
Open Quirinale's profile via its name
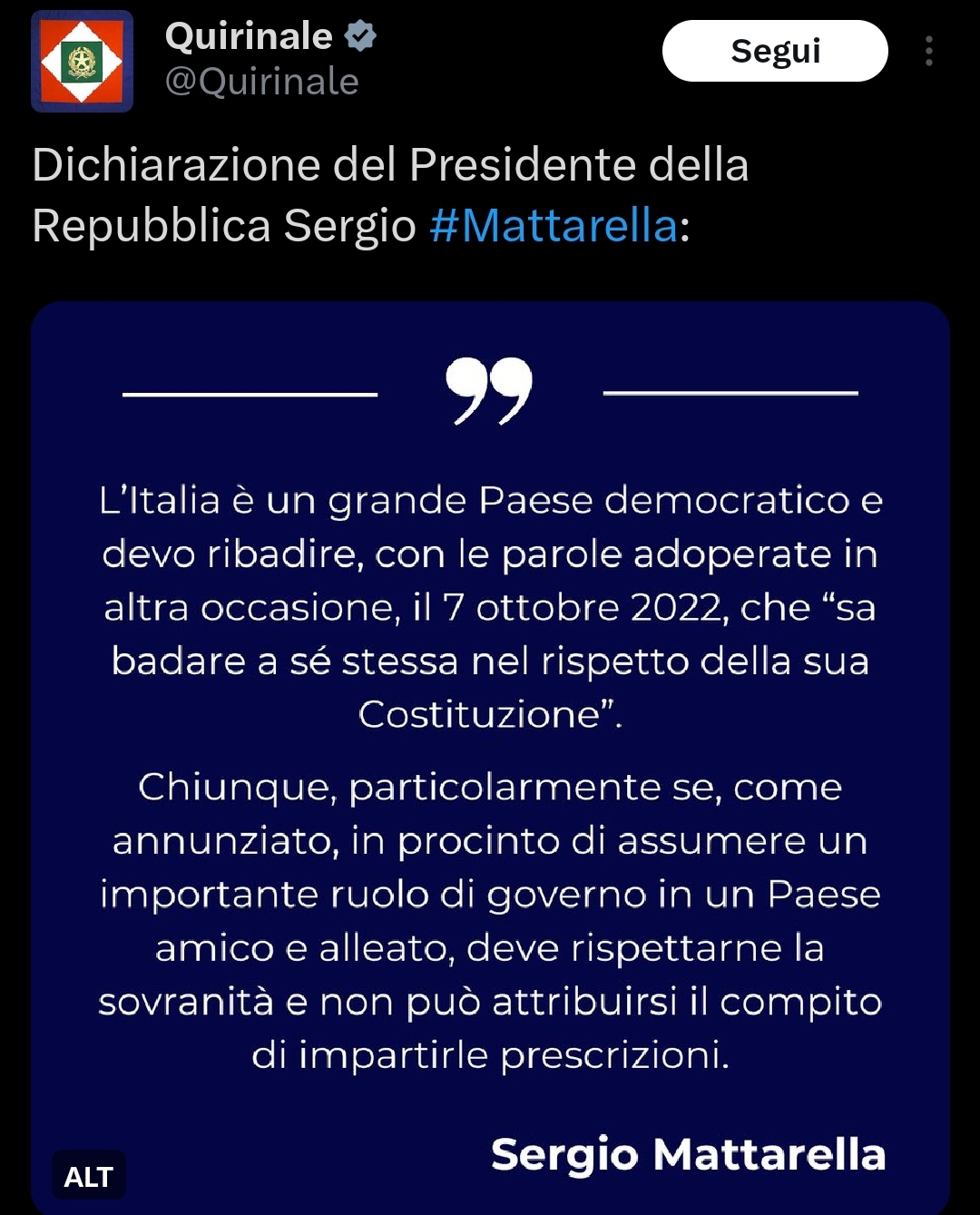click(249, 36)
